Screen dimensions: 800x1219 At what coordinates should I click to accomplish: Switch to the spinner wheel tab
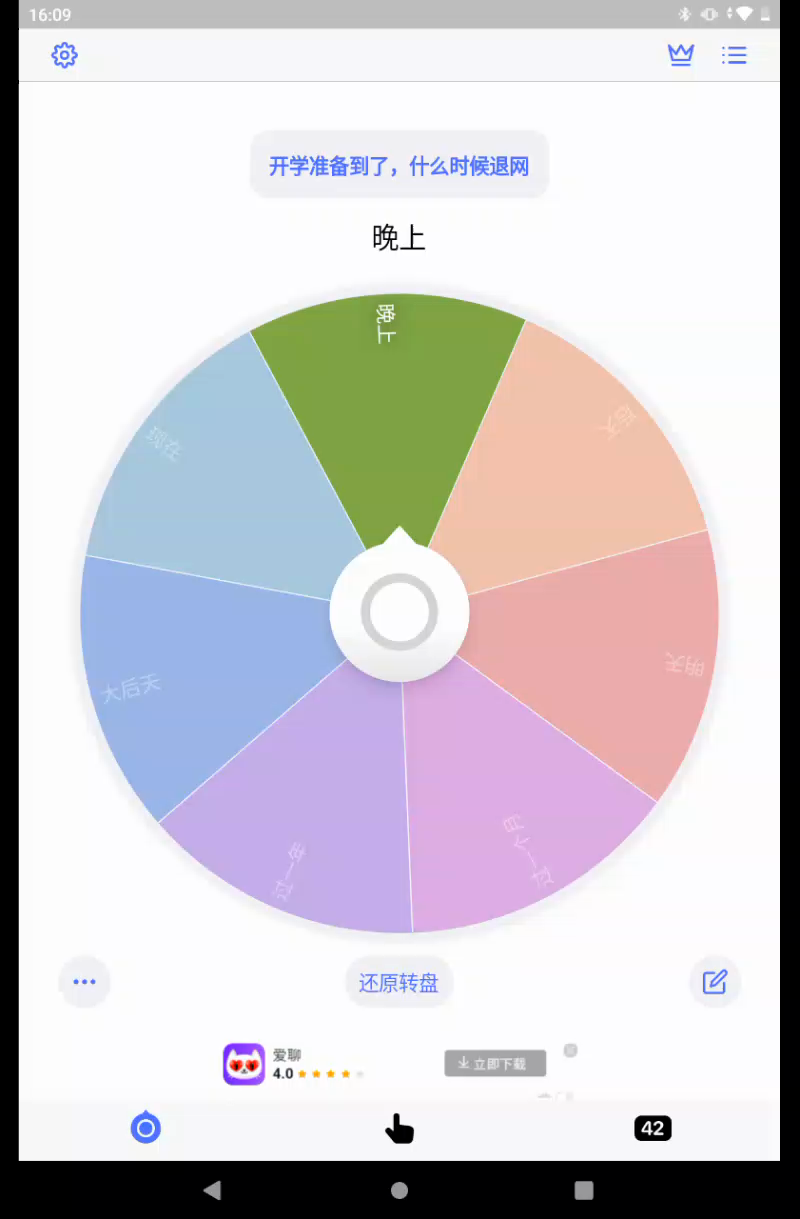pos(146,1128)
